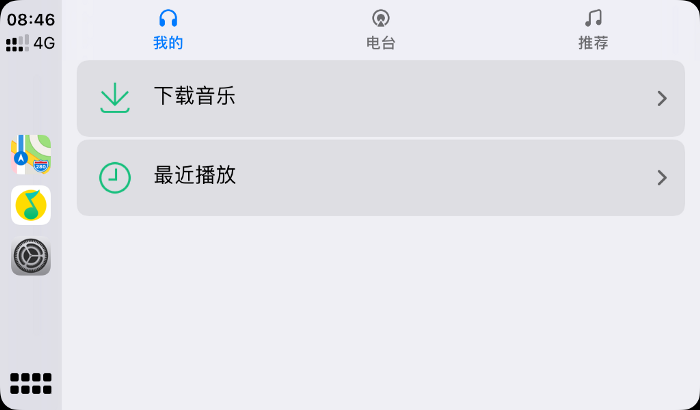
Task: Open the CarPlay app grid
Action: point(31,384)
